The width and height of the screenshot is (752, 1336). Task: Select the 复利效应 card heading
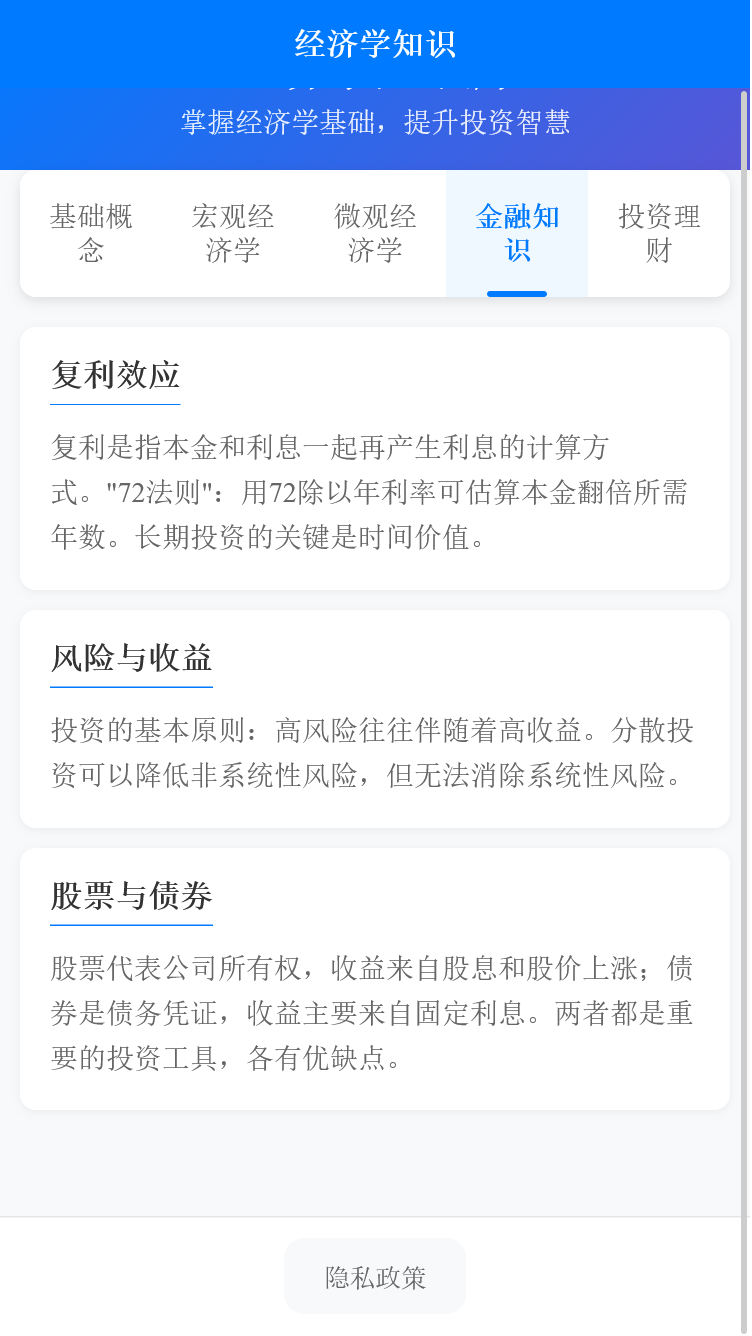pyautogui.click(x=115, y=375)
